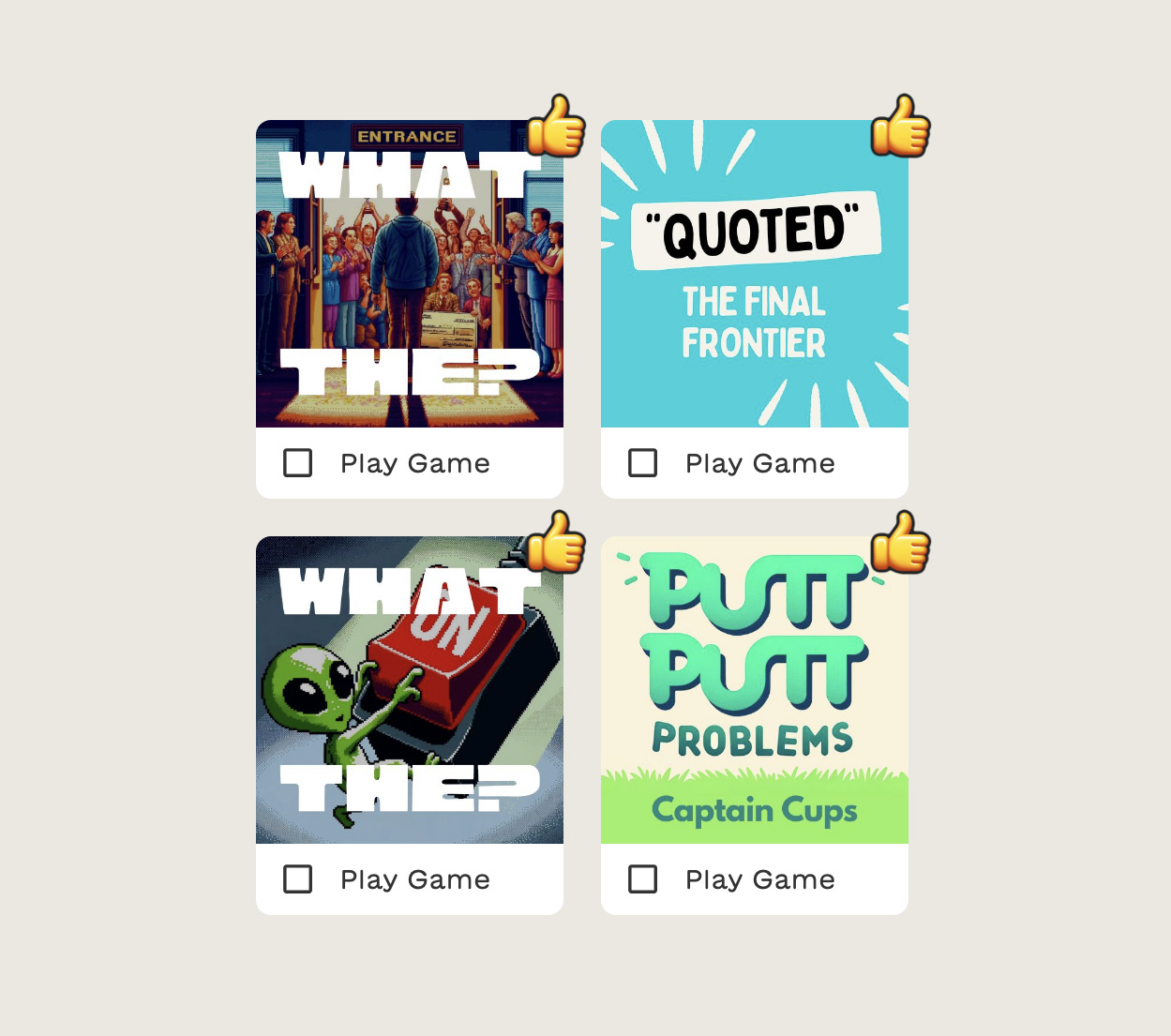1171x1036 pixels.
Task: Open the Putt Putt Problems game card
Action: tap(754, 690)
